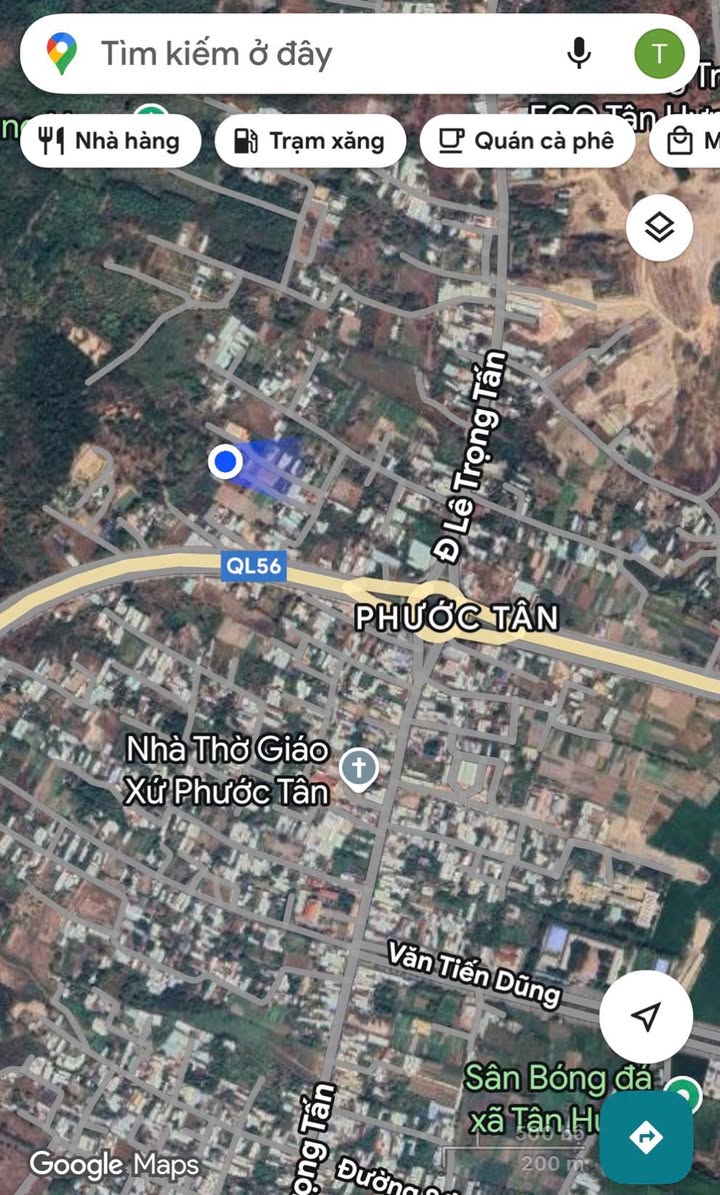Open the map layers button
Screen dimensions: 720x1195
point(659,228)
